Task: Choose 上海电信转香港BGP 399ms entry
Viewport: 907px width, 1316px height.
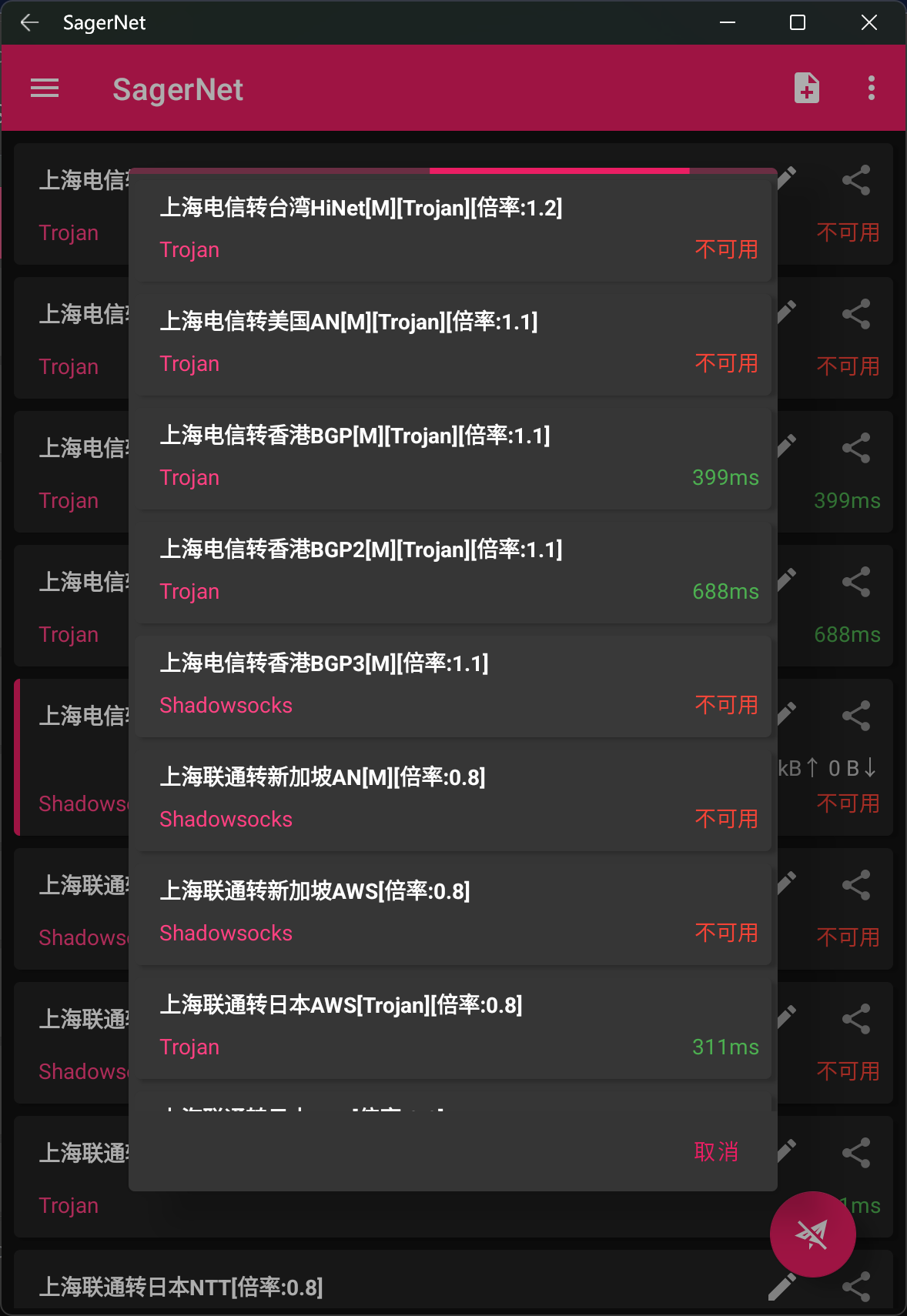Action: tap(453, 456)
